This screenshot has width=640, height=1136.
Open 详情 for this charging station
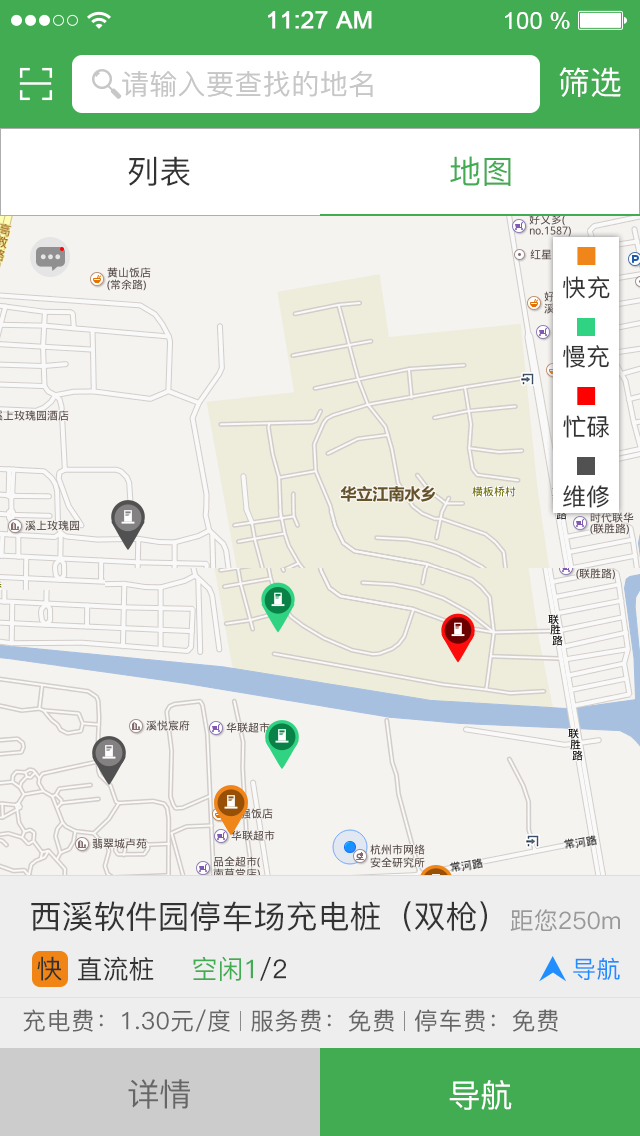[160, 1093]
